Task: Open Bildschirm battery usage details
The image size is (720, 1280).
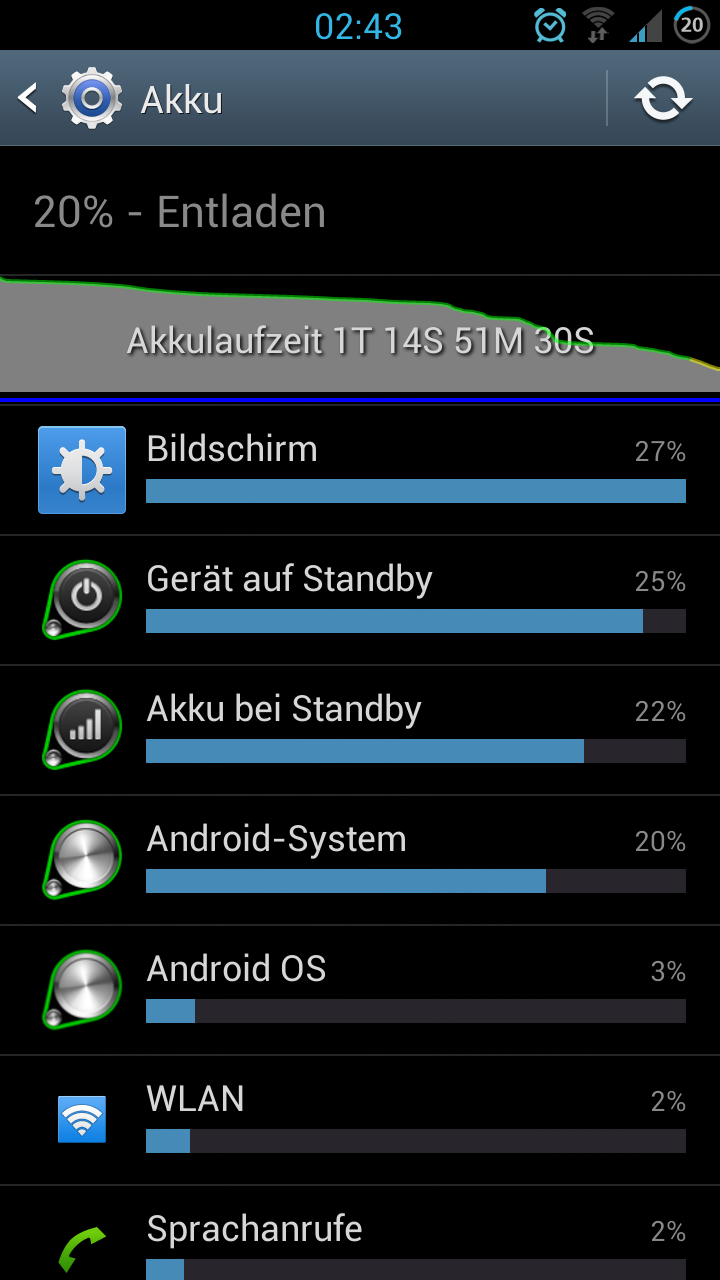Action: (360, 470)
